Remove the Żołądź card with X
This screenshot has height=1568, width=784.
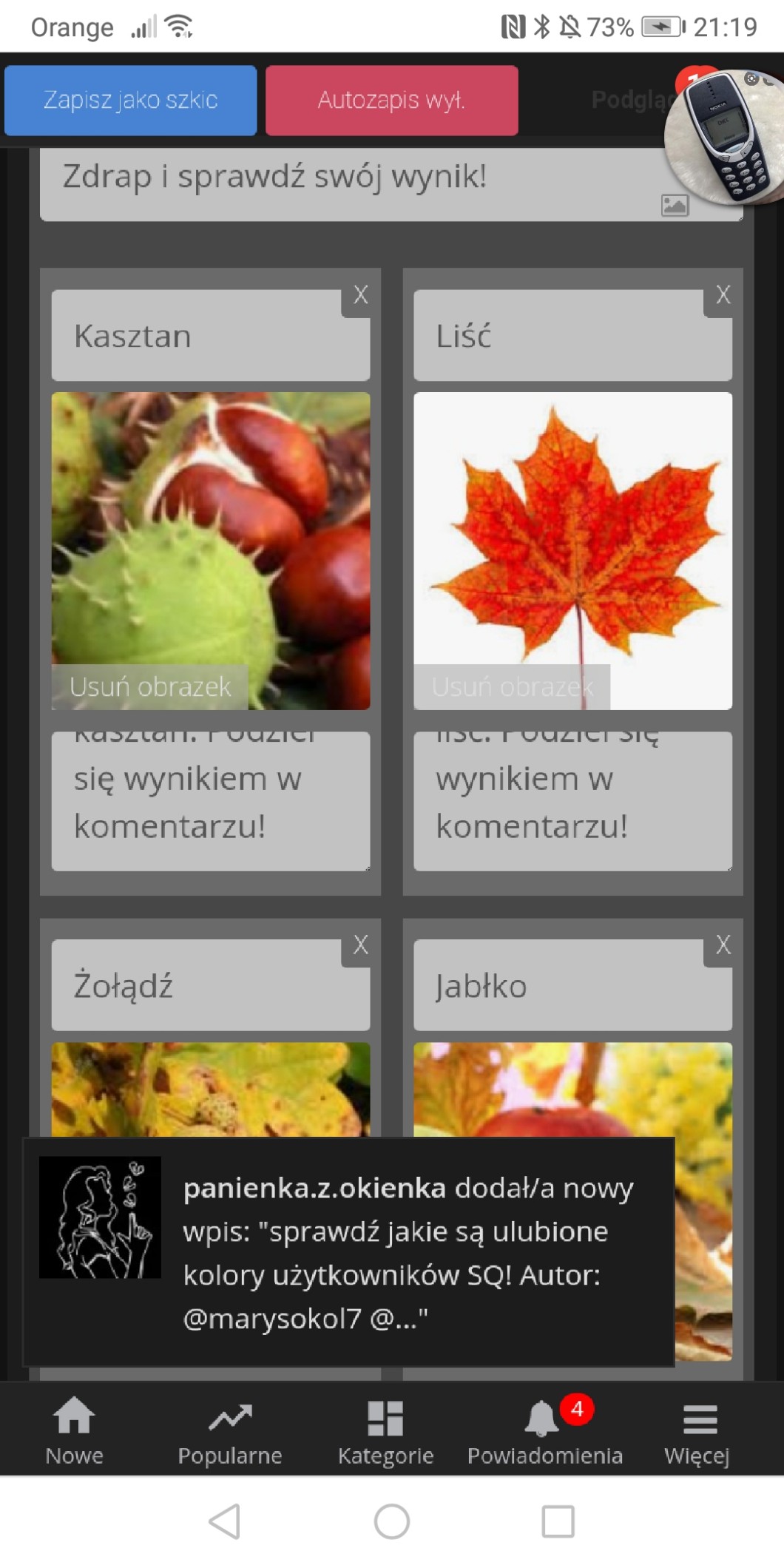359,944
